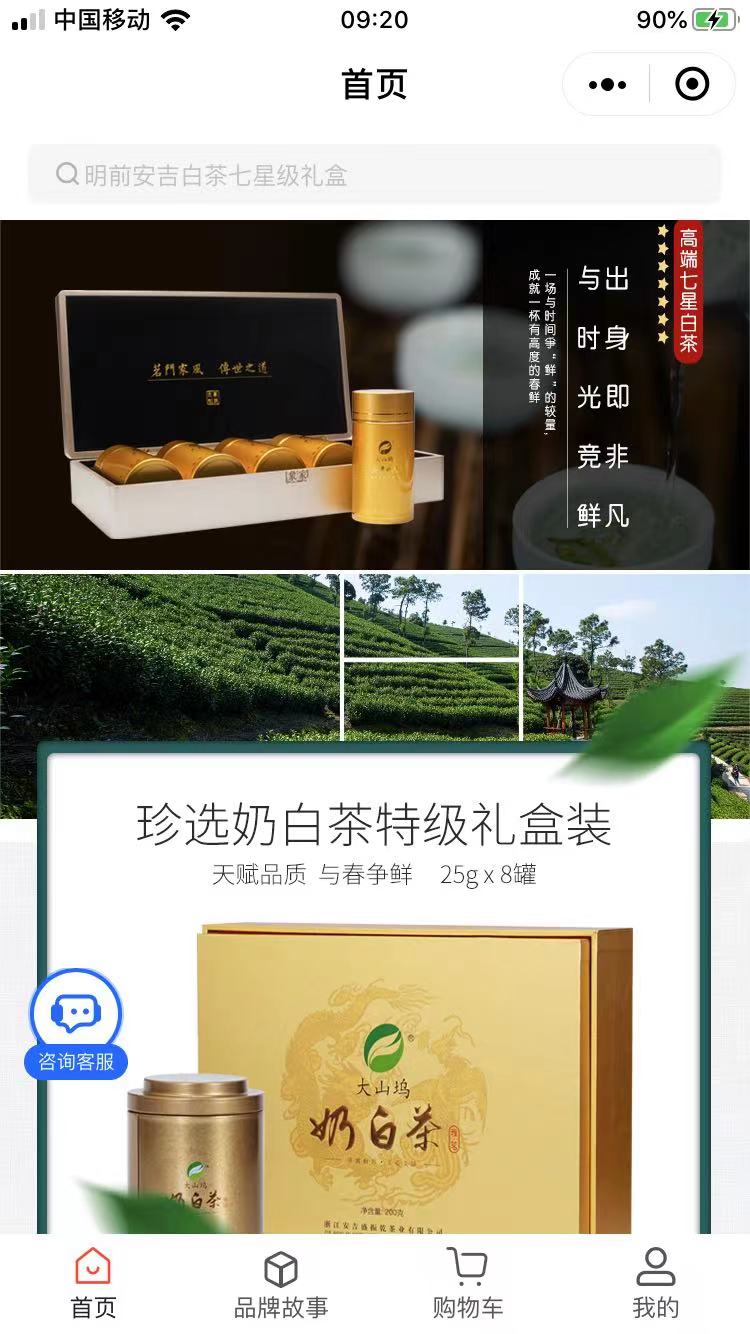Tap the search box for 明前安吉白茶七星级礼盒

point(374,175)
